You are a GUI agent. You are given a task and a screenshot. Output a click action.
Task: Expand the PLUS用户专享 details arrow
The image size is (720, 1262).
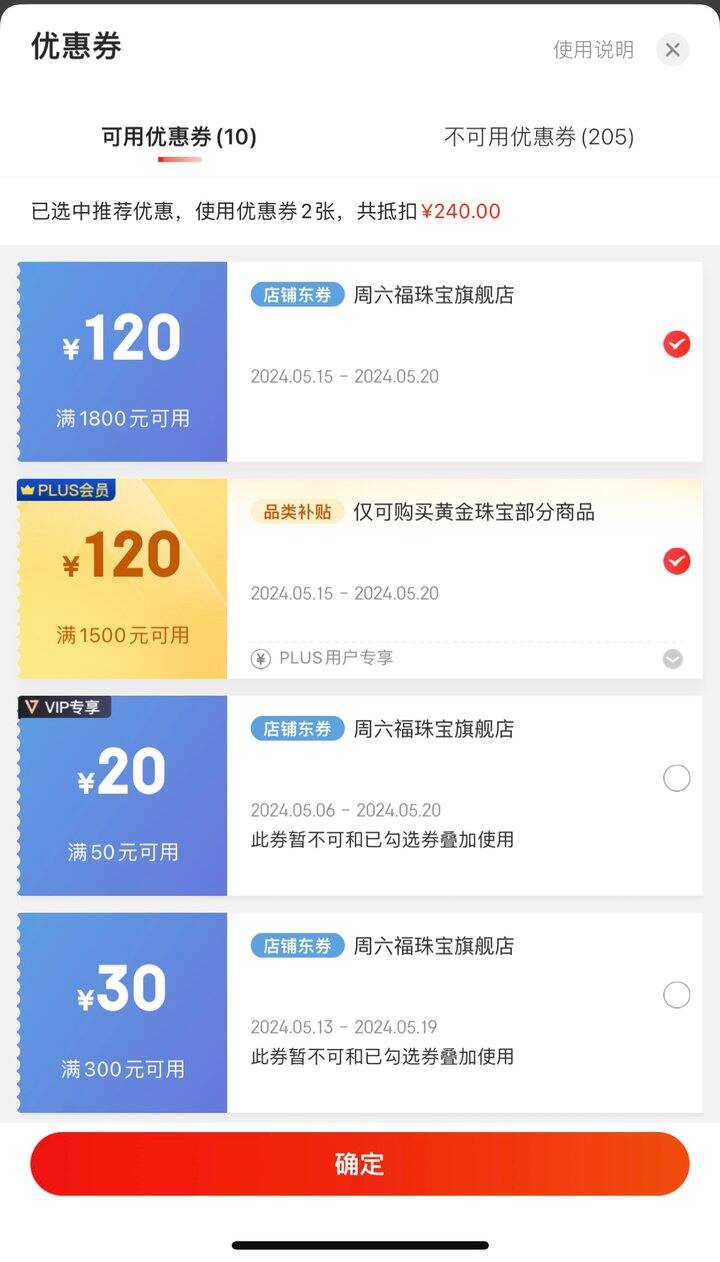pyautogui.click(x=673, y=659)
